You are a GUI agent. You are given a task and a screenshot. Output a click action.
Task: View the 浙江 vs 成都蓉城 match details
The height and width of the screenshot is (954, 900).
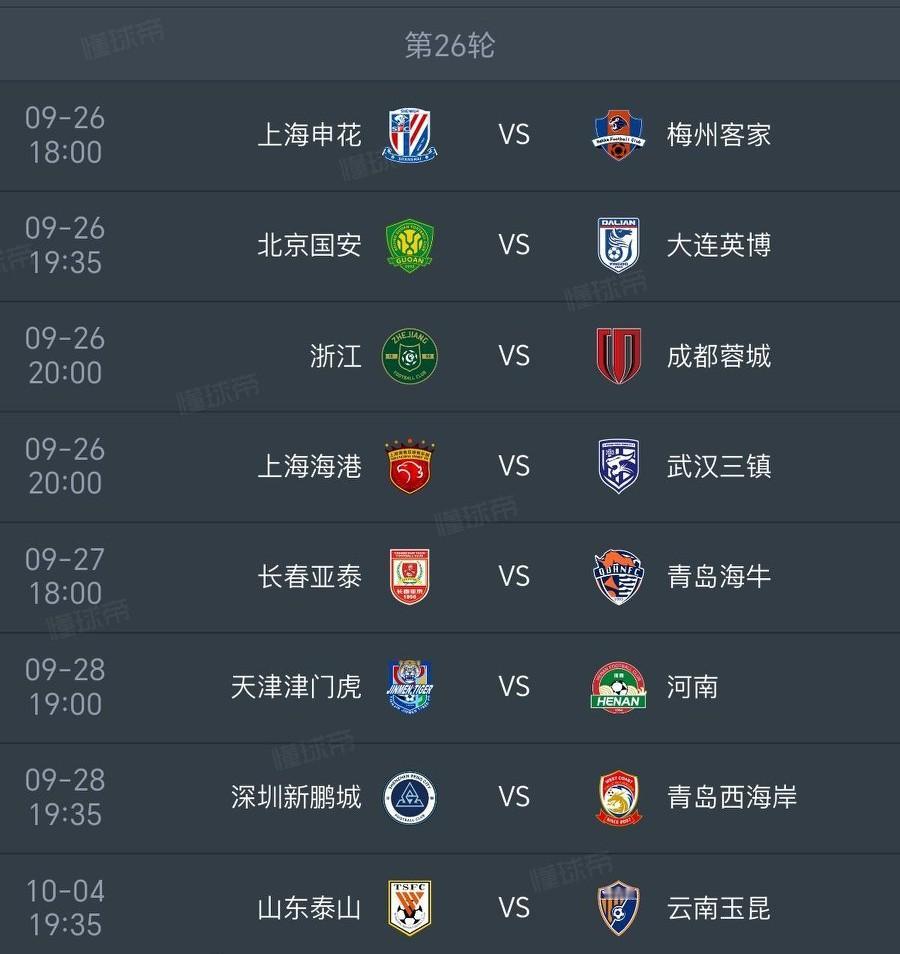[x=513, y=356]
